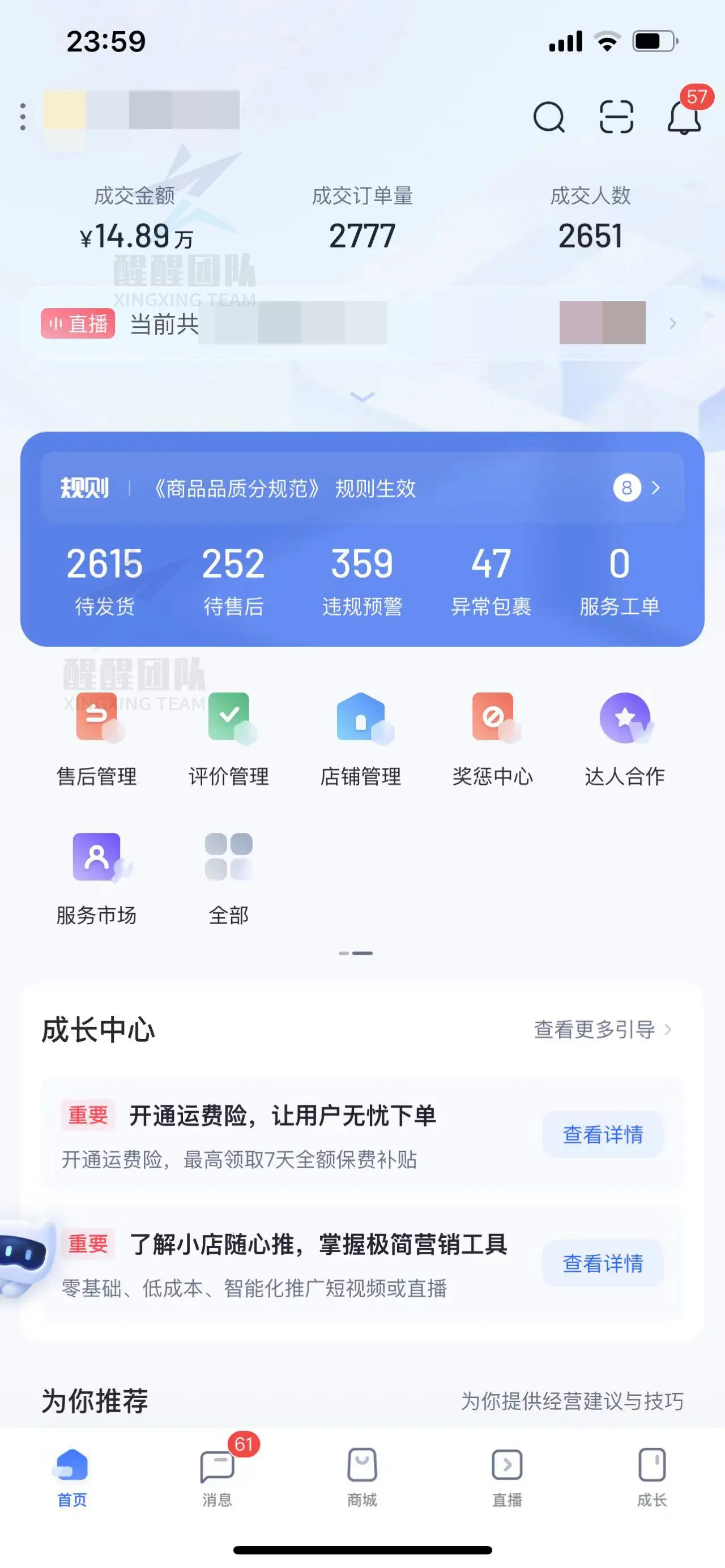Expand the sales data with the down chevron
This screenshot has width=725, height=1568.
362,398
